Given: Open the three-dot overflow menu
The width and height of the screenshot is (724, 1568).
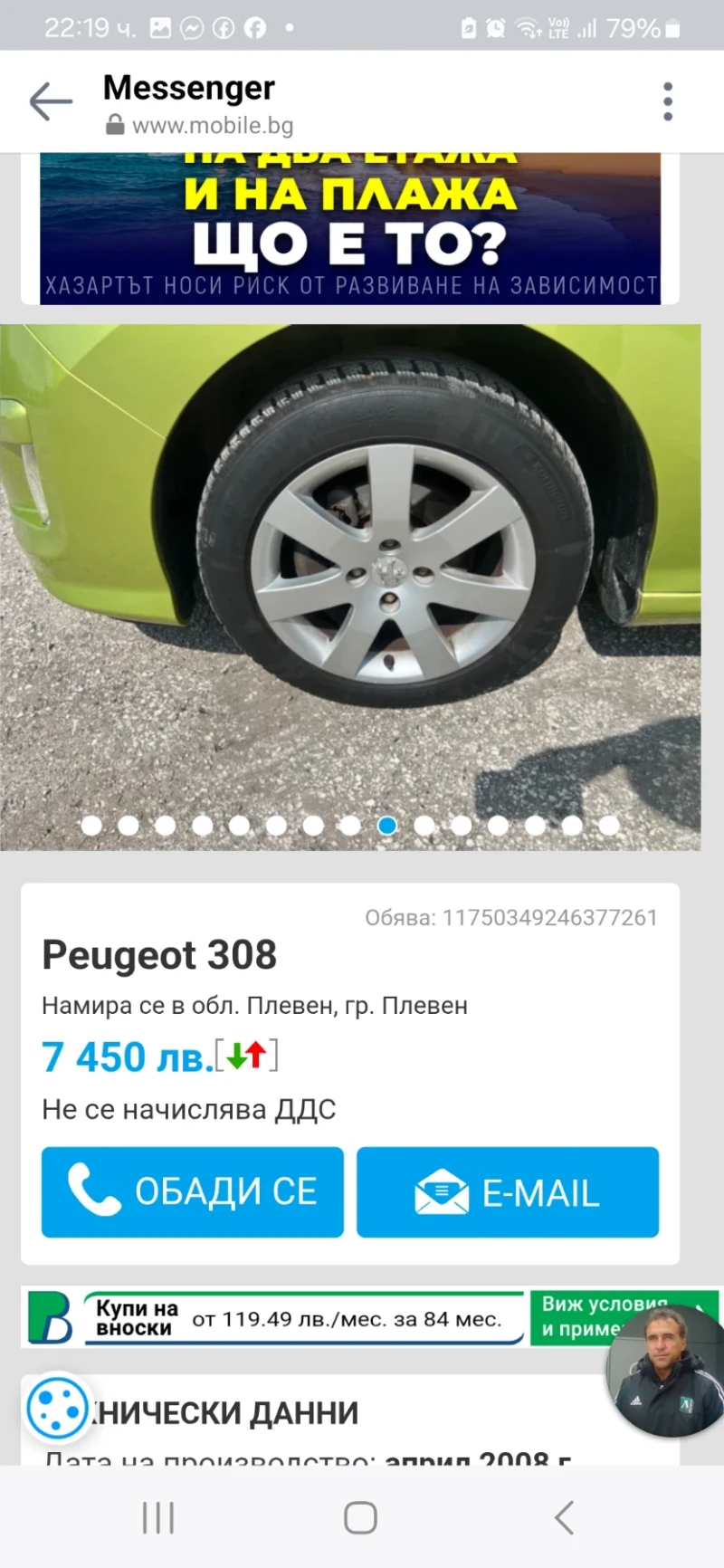Looking at the screenshot, I should [667, 100].
